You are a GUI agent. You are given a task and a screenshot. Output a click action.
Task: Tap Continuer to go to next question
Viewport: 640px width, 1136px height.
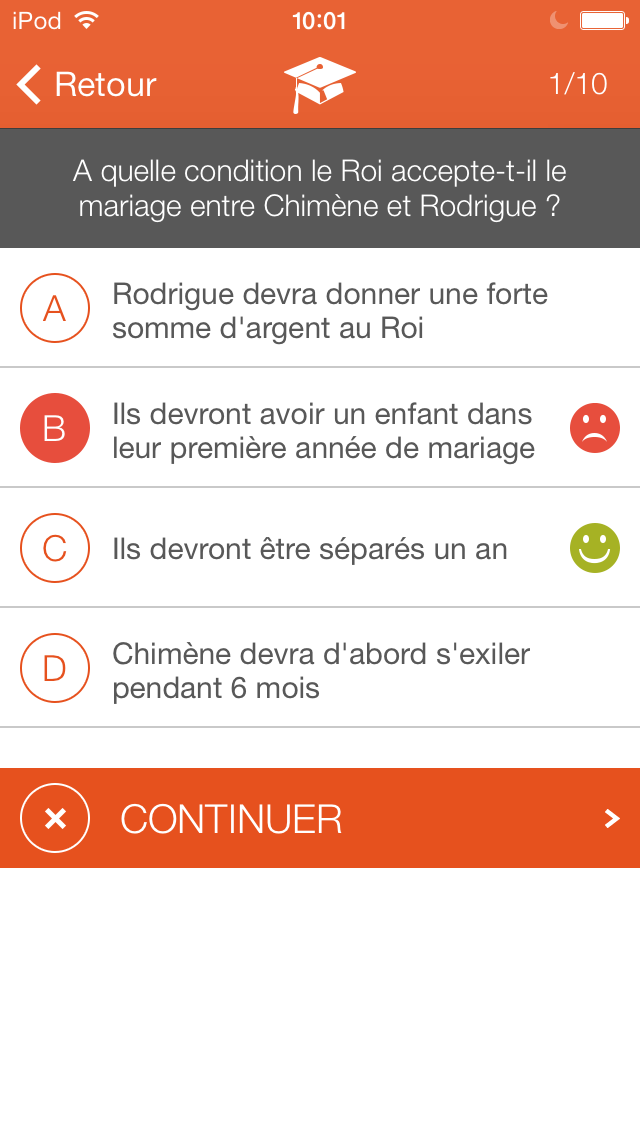coord(320,819)
